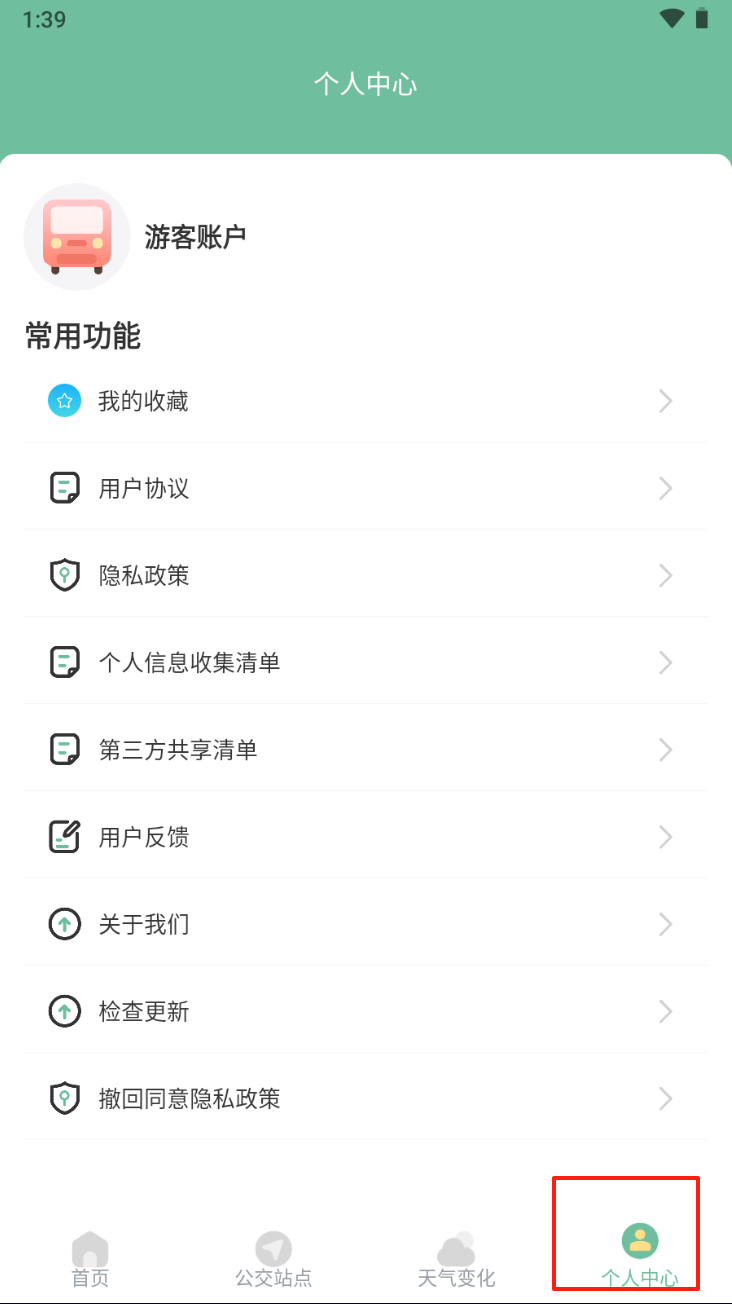The width and height of the screenshot is (732, 1304).
Task: Open 我的收藏 favorites list
Action: tap(365, 402)
